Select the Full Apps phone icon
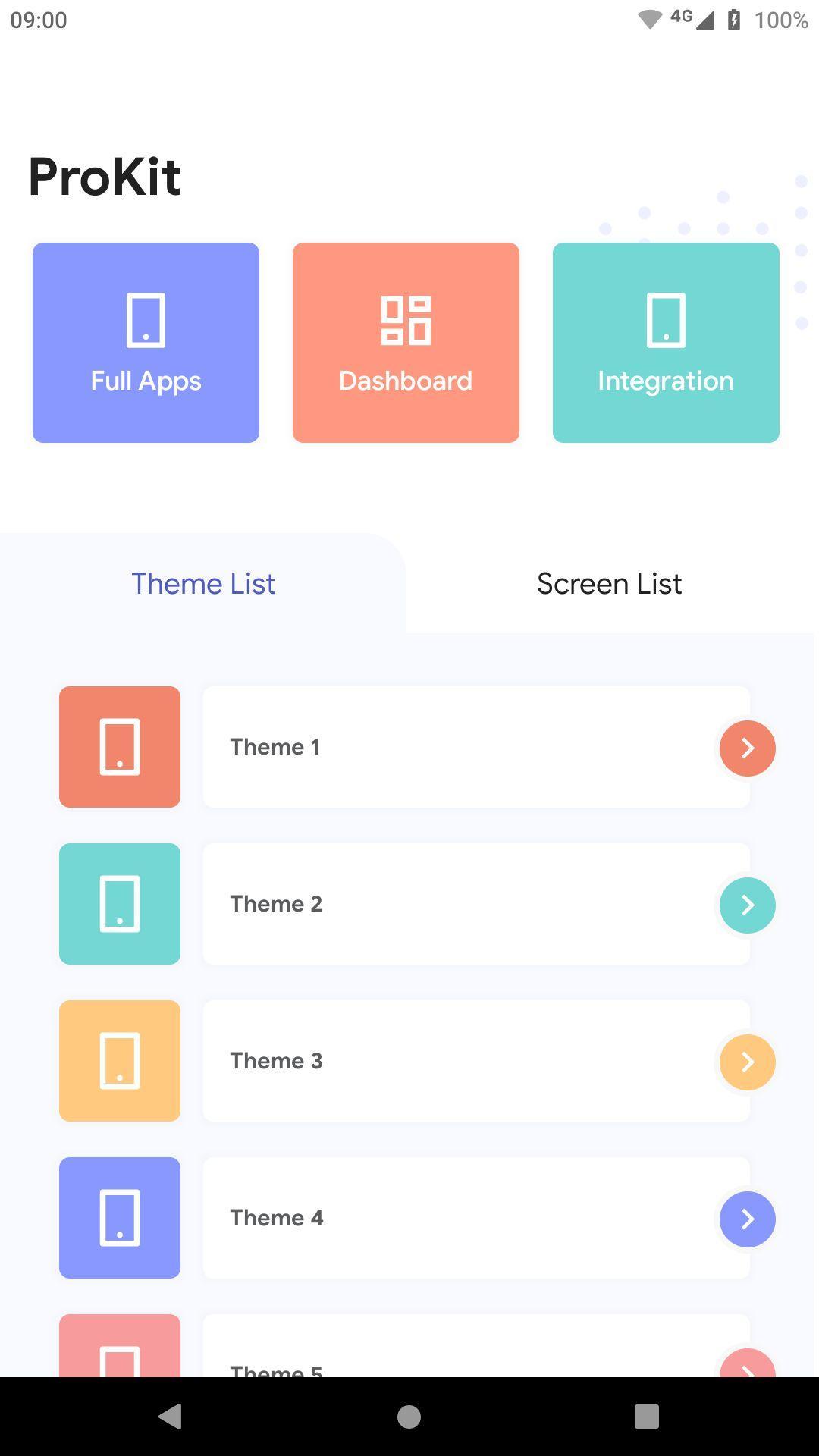819x1456 pixels. 146,319
